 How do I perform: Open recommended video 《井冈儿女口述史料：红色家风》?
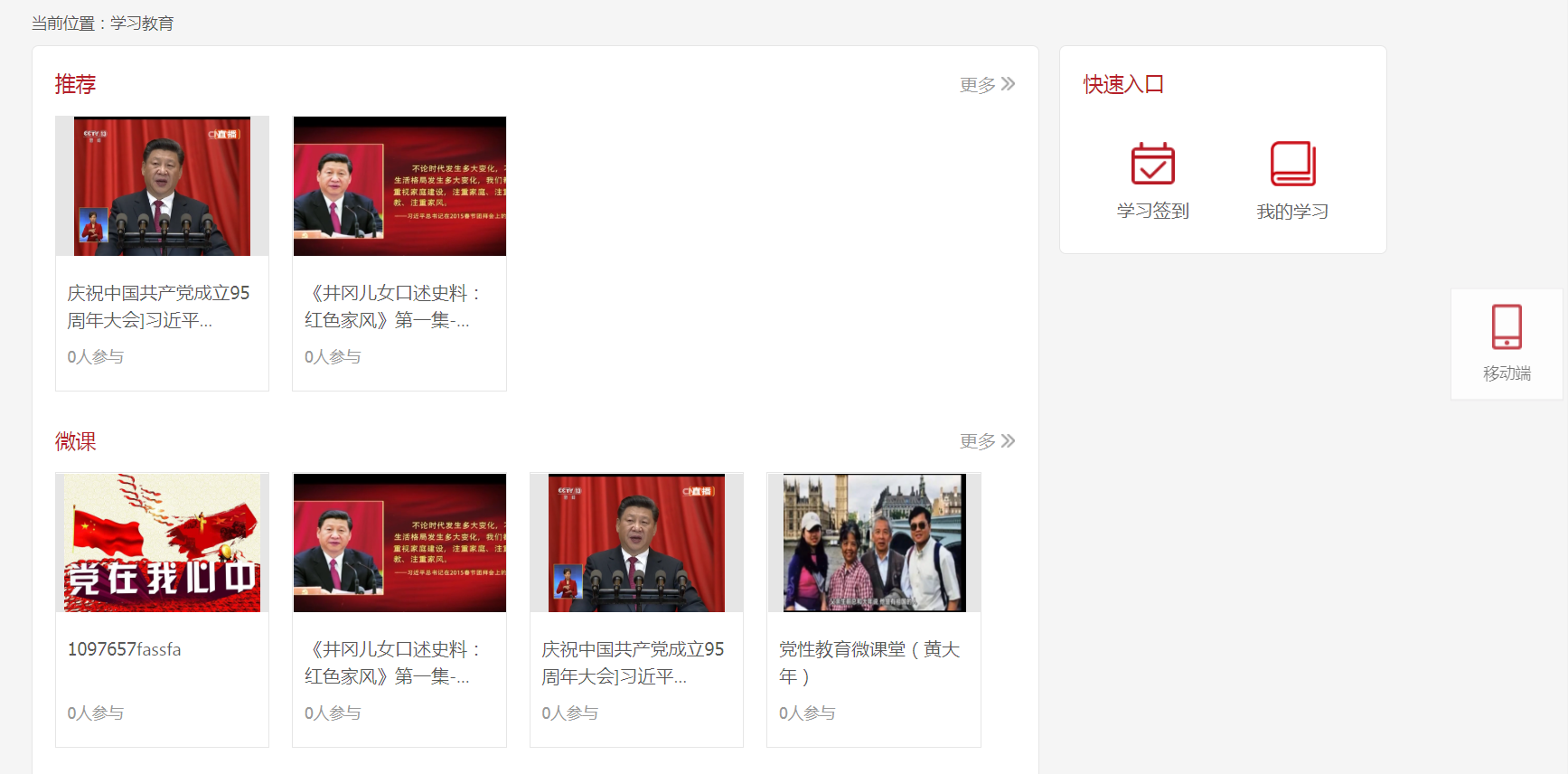399,186
